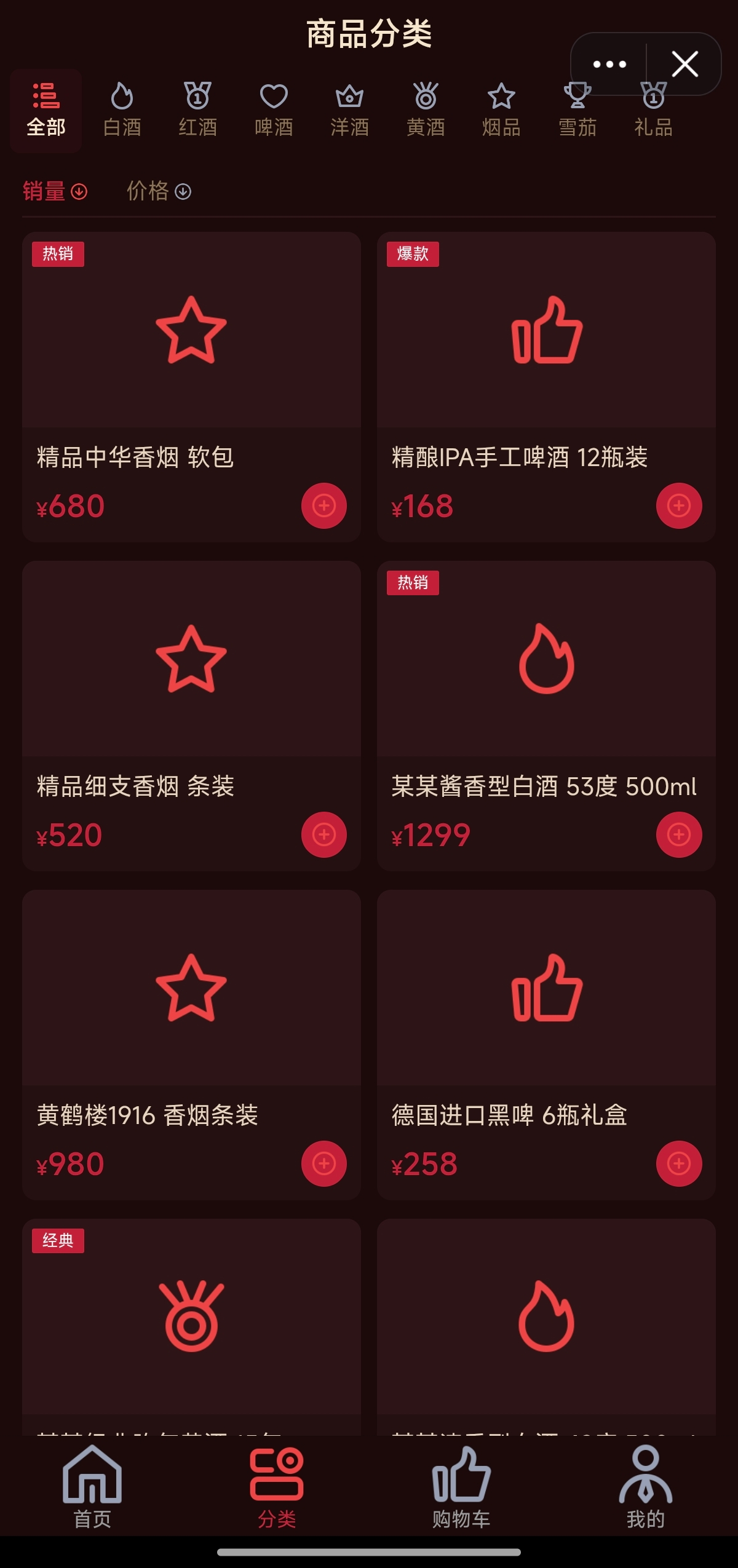The width and height of the screenshot is (738, 1568).
Task: Add 精品细支香烟 条装 to cart
Action: [x=324, y=834]
